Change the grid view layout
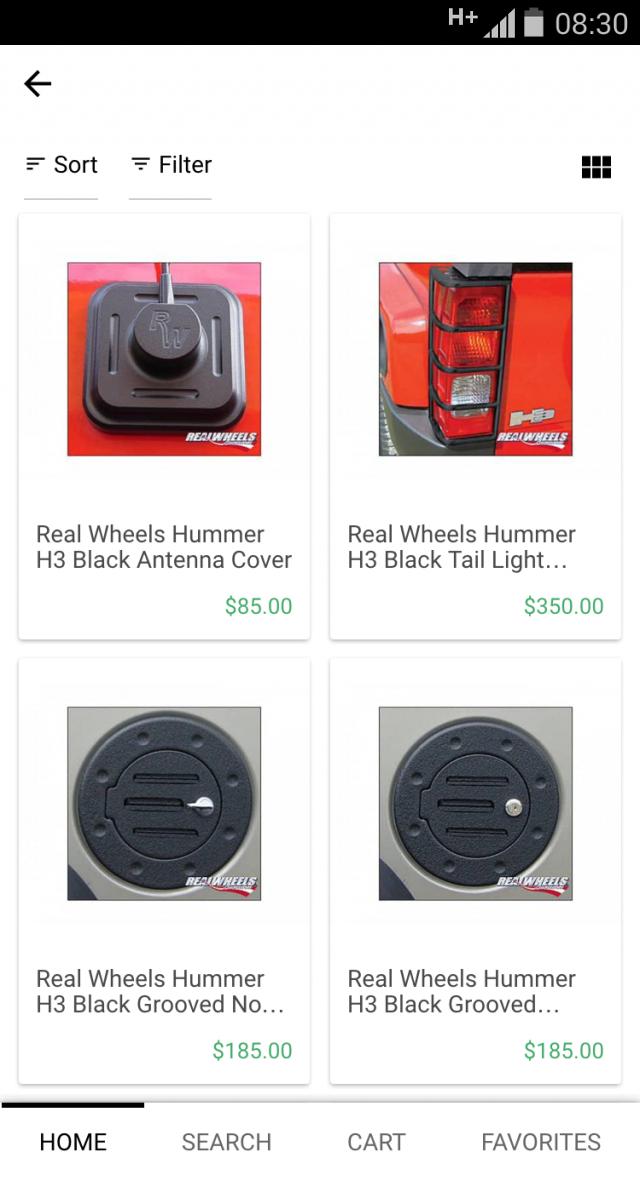Viewport: 640px width, 1181px height. [596, 167]
